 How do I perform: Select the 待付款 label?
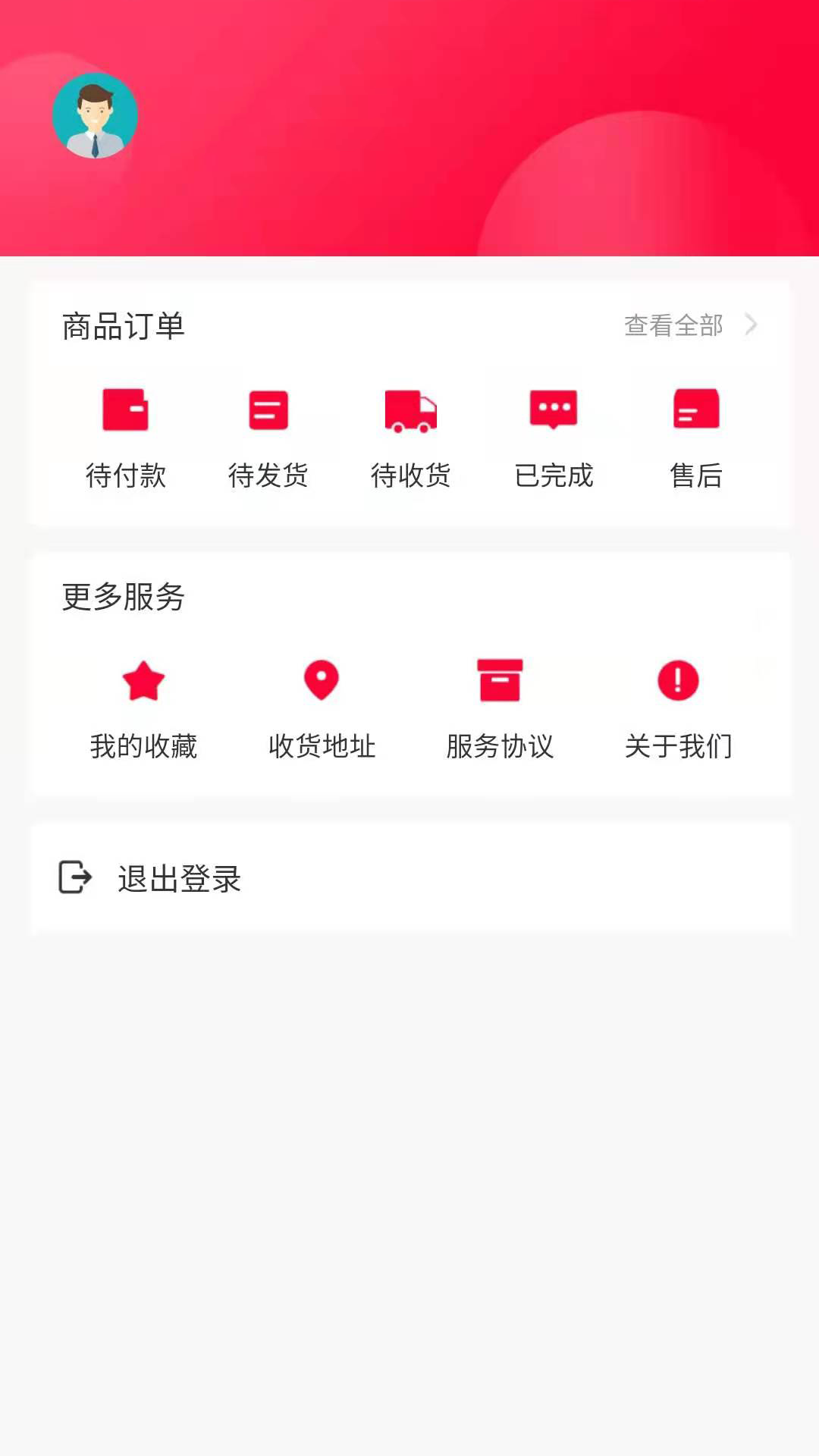pyautogui.click(x=126, y=476)
